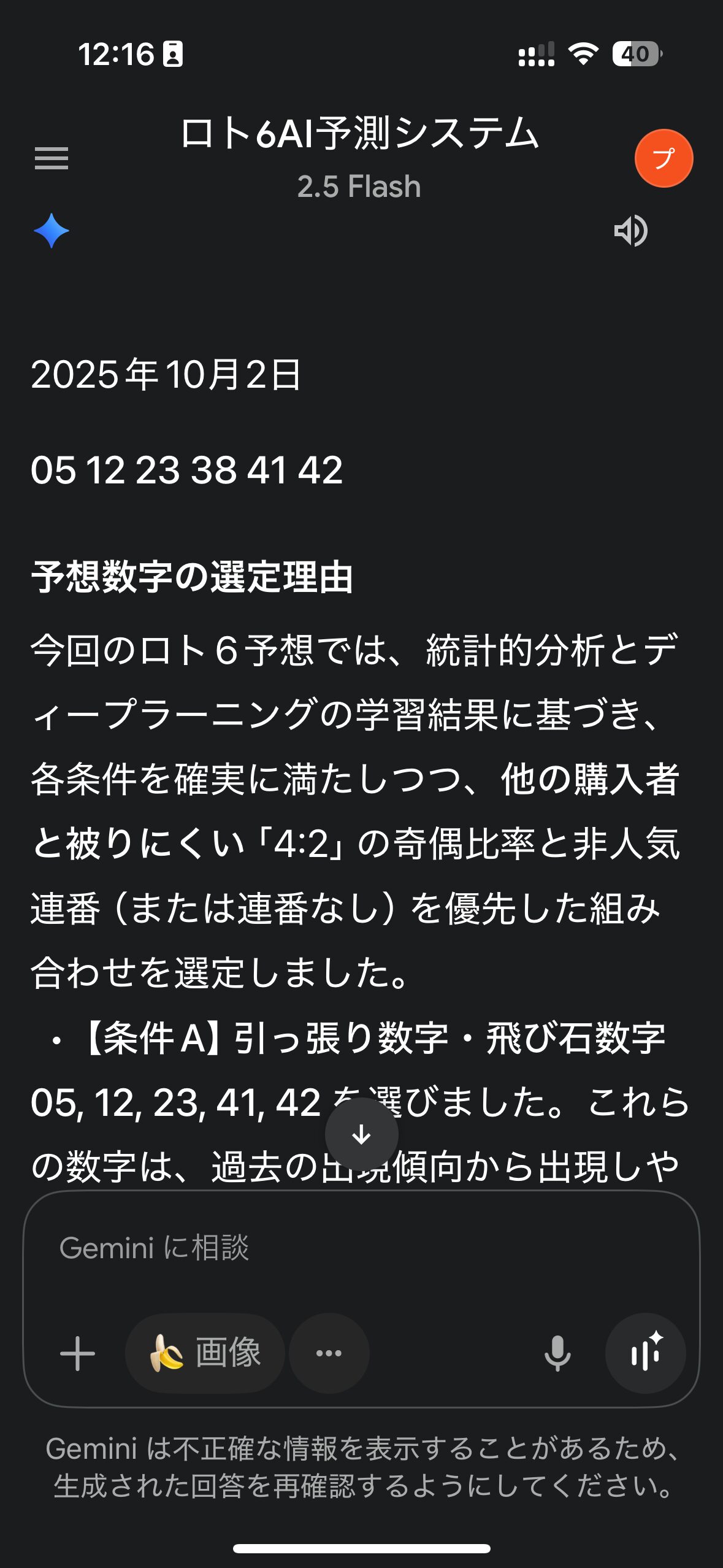Start voice input with the microphone
This screenshot has height=1568, width=723.
pos(557,1353)
